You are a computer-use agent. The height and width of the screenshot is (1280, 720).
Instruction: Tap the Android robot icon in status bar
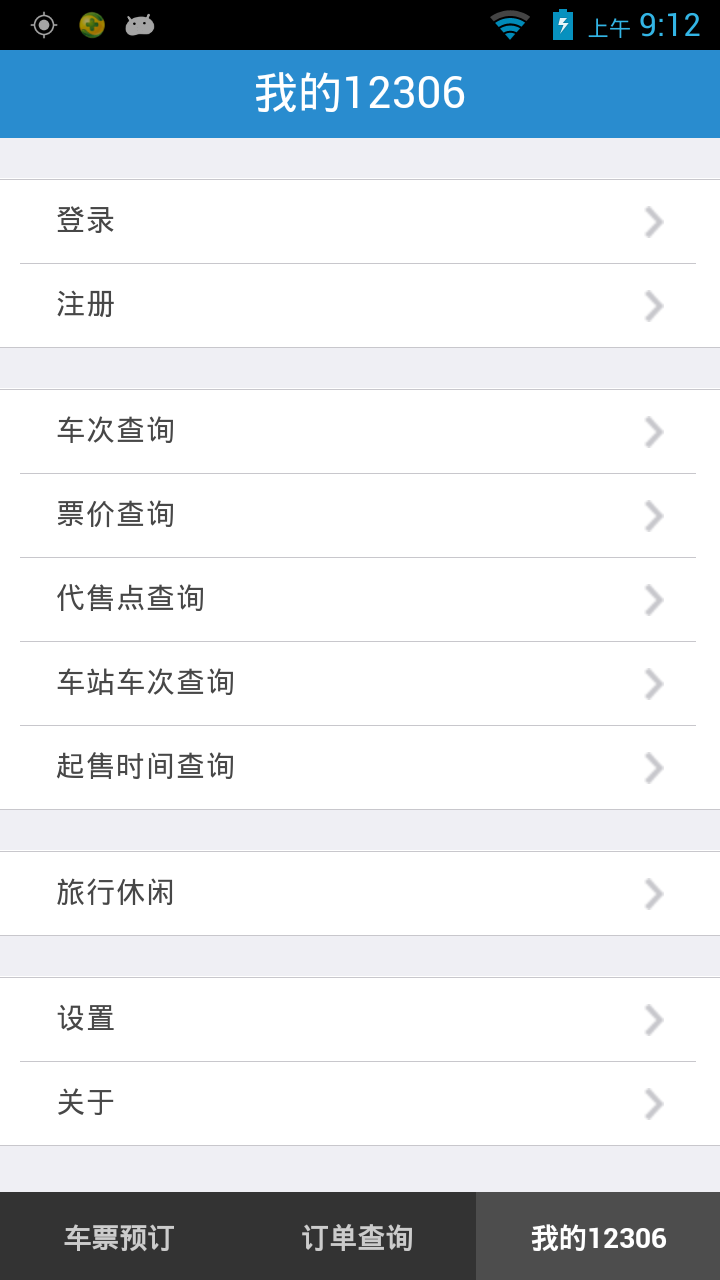(x=140, y=24)
